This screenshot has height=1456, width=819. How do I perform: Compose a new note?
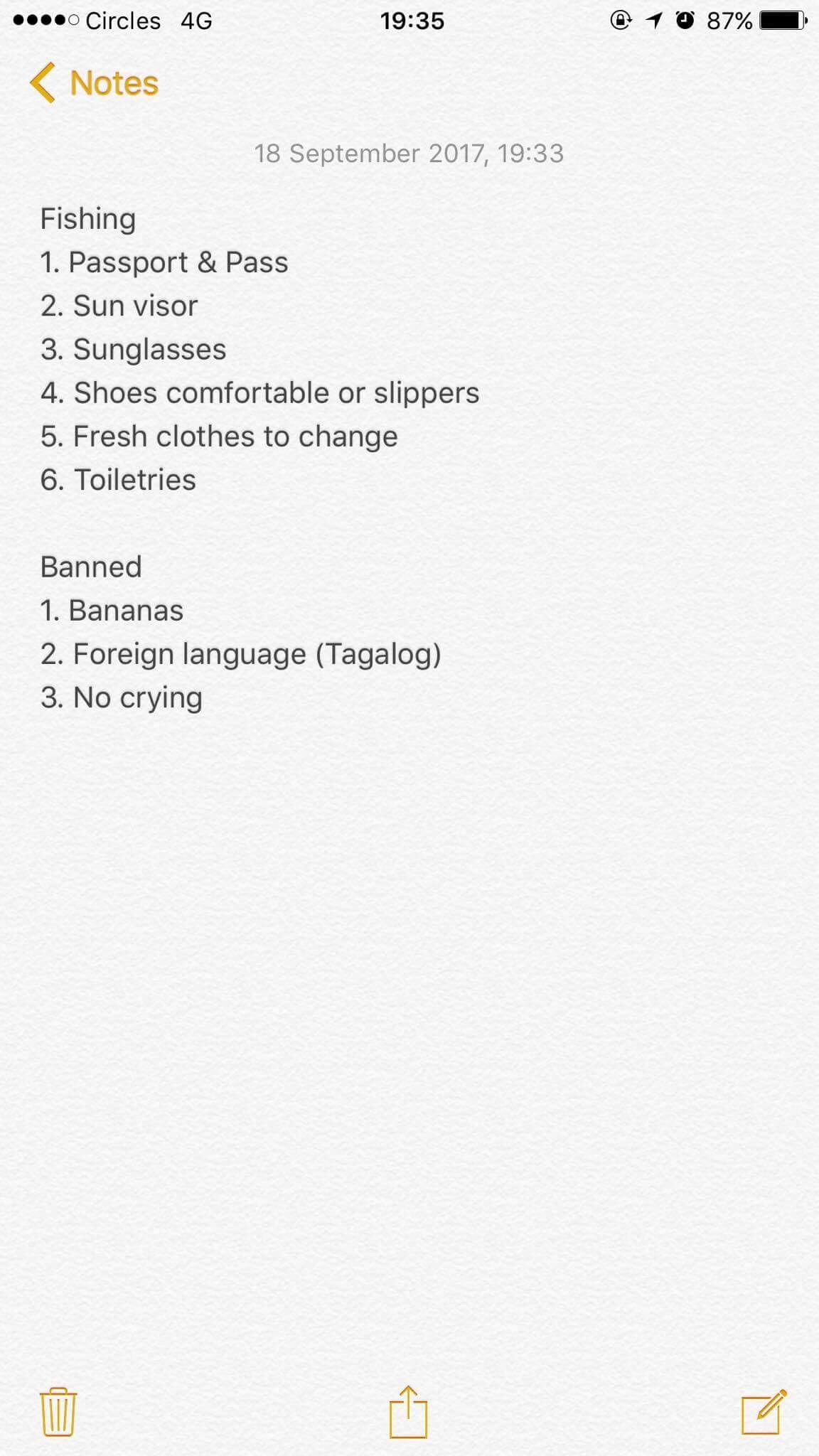pyautogui.click(x=764, y=1411)
